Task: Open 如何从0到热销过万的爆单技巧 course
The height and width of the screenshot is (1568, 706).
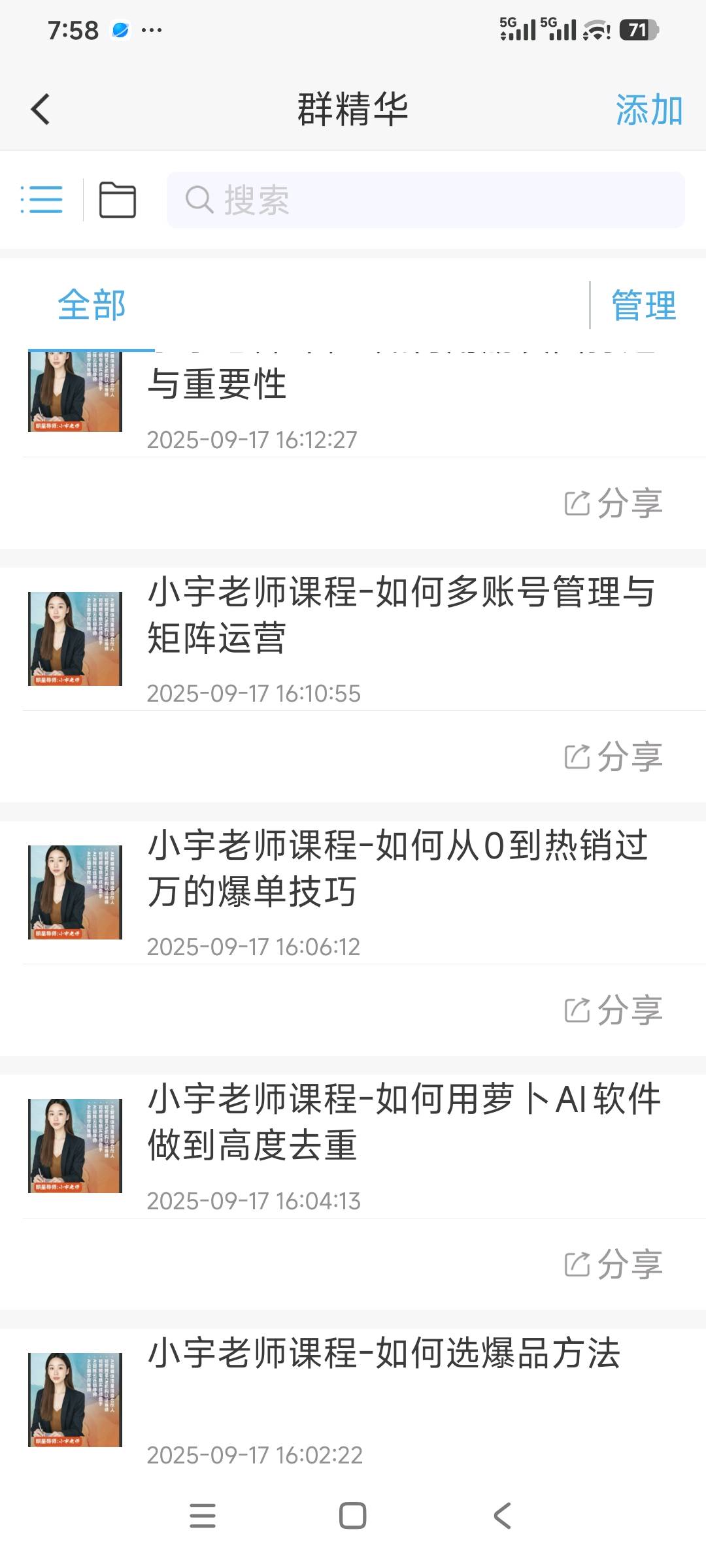Action: [397, 869]
